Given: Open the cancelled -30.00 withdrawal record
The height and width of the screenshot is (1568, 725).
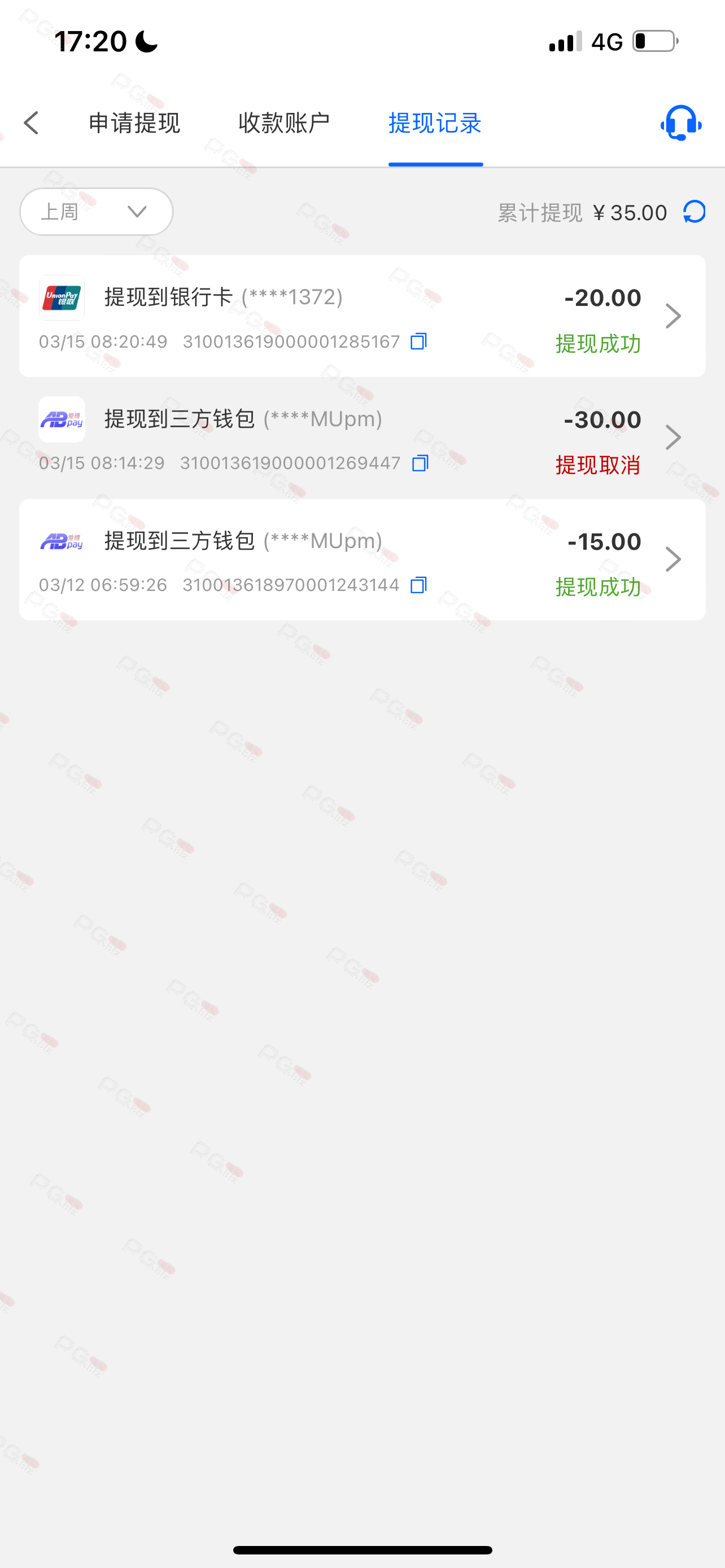Looking at the screenshot, I should click(362, 437).
